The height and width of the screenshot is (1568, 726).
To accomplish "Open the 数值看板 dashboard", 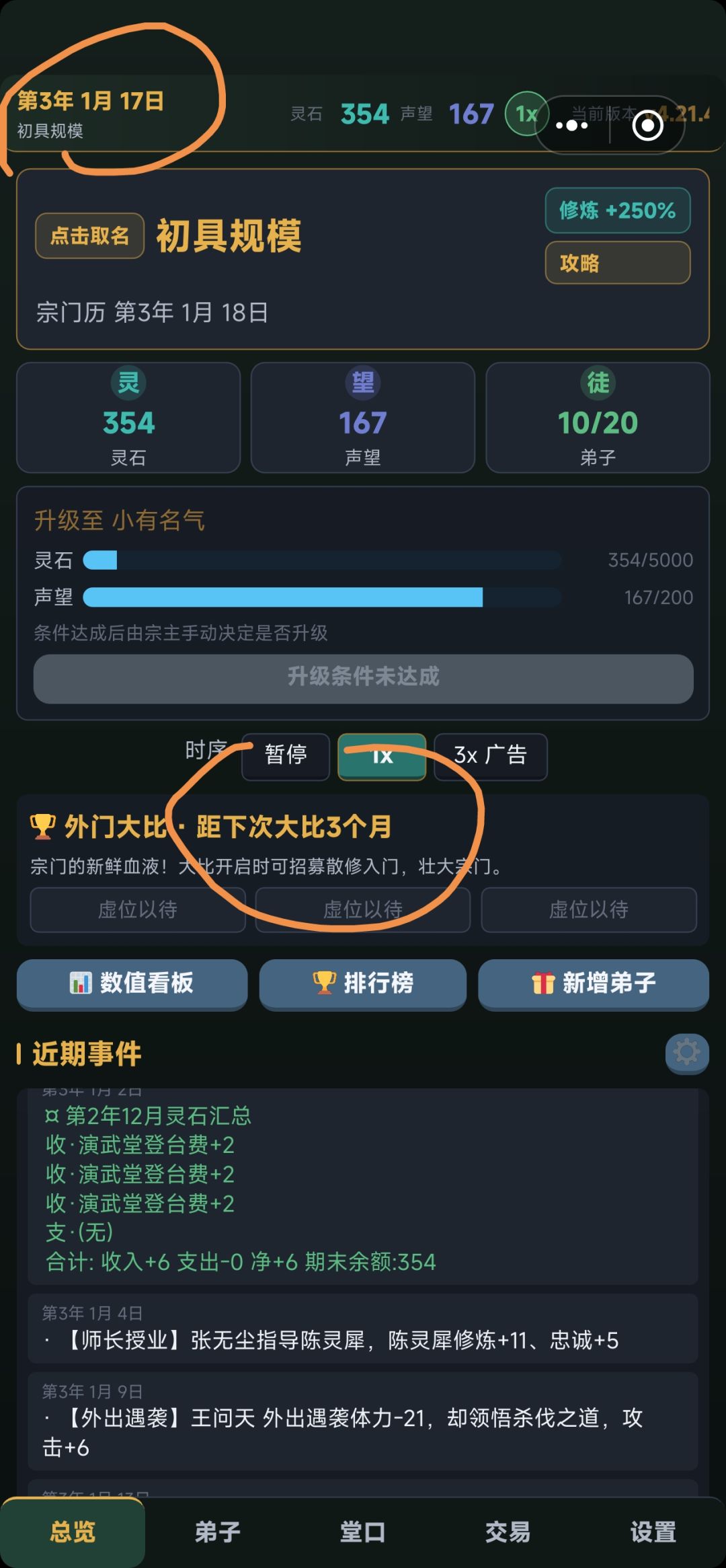I will coord(132,983).
